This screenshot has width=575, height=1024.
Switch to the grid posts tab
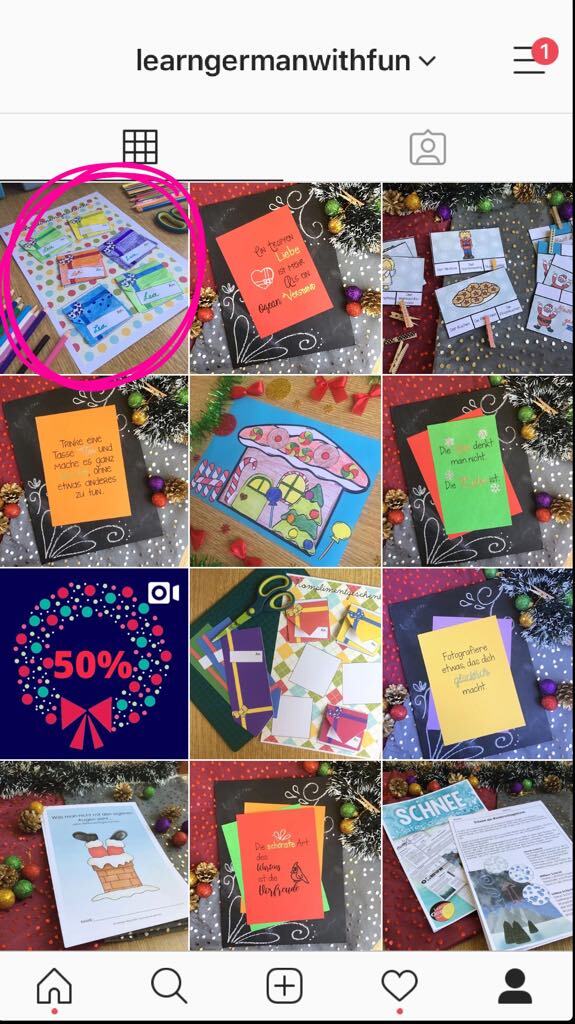tap(140, 146)
